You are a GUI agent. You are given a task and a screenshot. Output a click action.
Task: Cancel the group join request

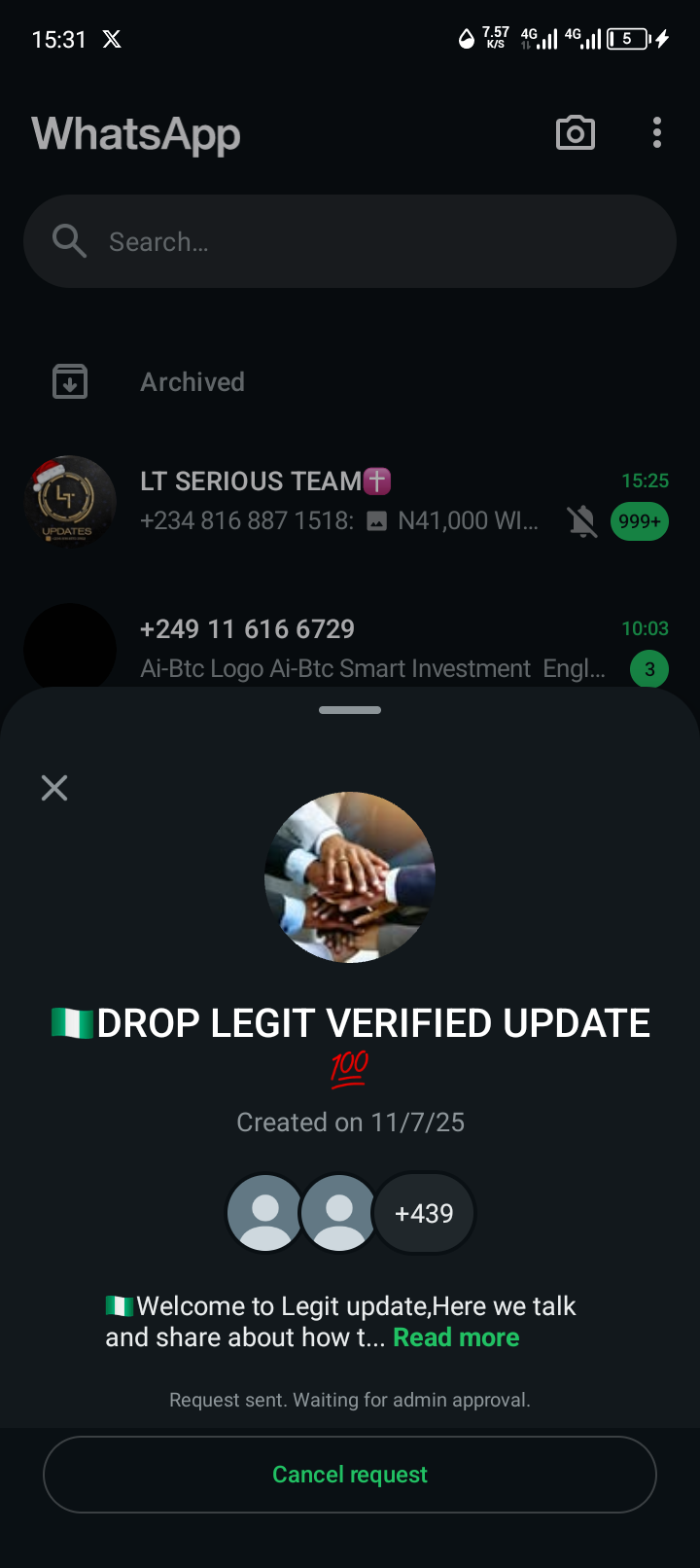click(x=350, y=1475)
